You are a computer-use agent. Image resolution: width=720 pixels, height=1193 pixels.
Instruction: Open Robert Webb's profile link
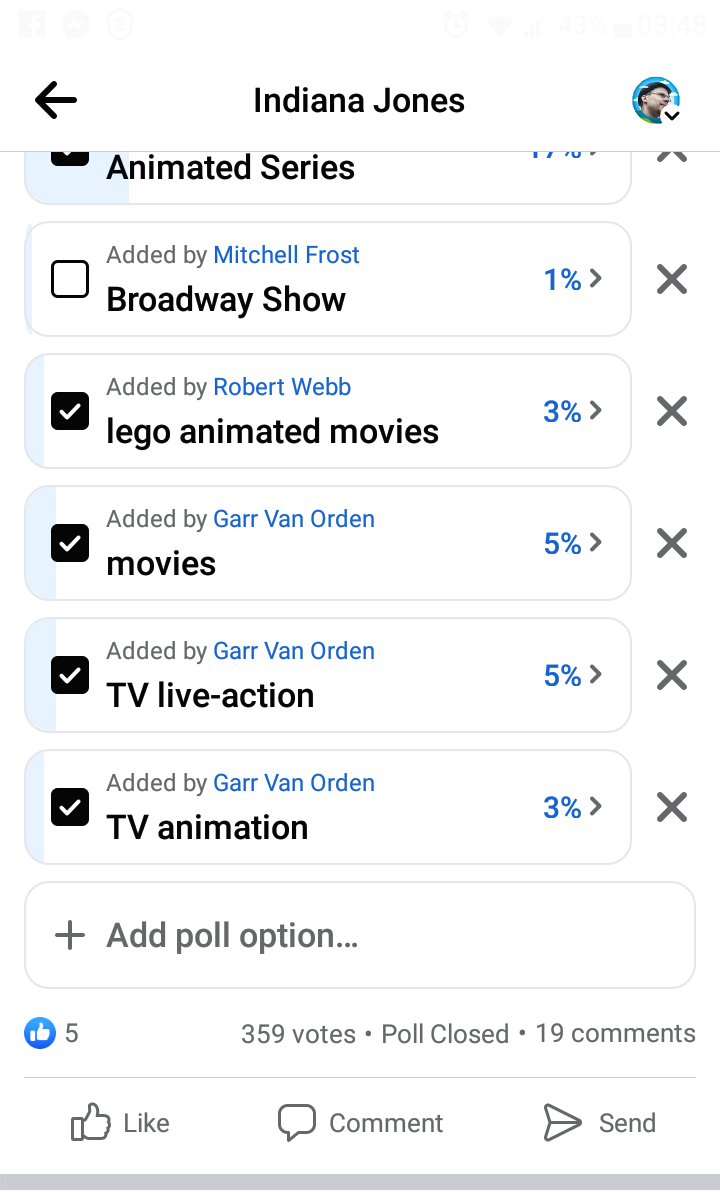pyautogui.click(x=282, y=387)
